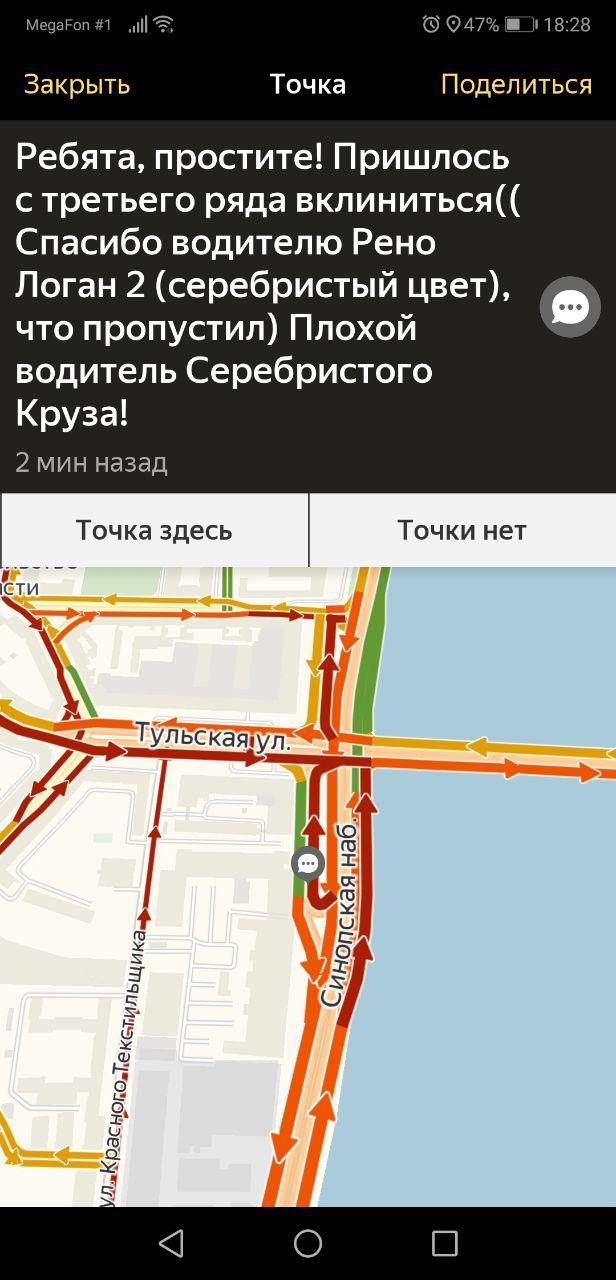Image resolution: width=616 pixels, height=1280 pixels.
Task: Report Точки нет
Action: [x=462, y=530]
